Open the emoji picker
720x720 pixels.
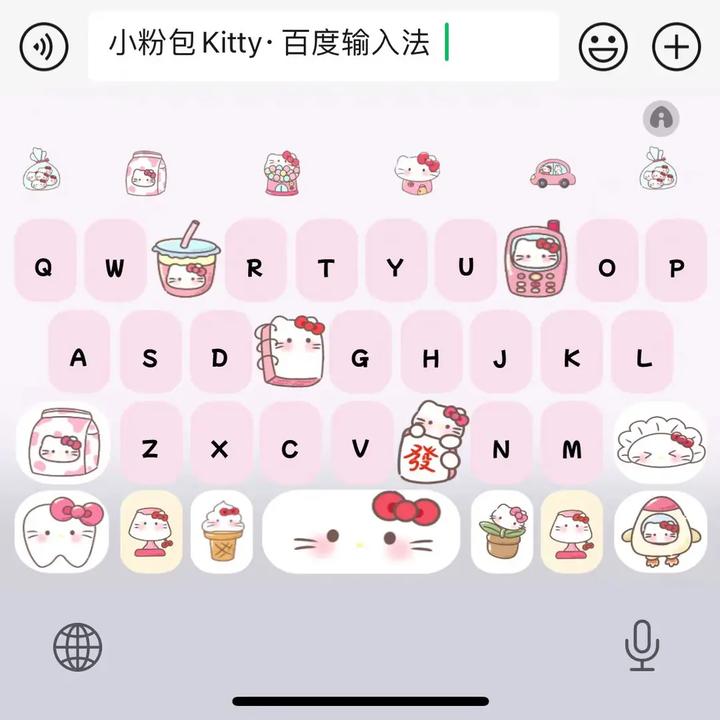(x=603, y=46)
